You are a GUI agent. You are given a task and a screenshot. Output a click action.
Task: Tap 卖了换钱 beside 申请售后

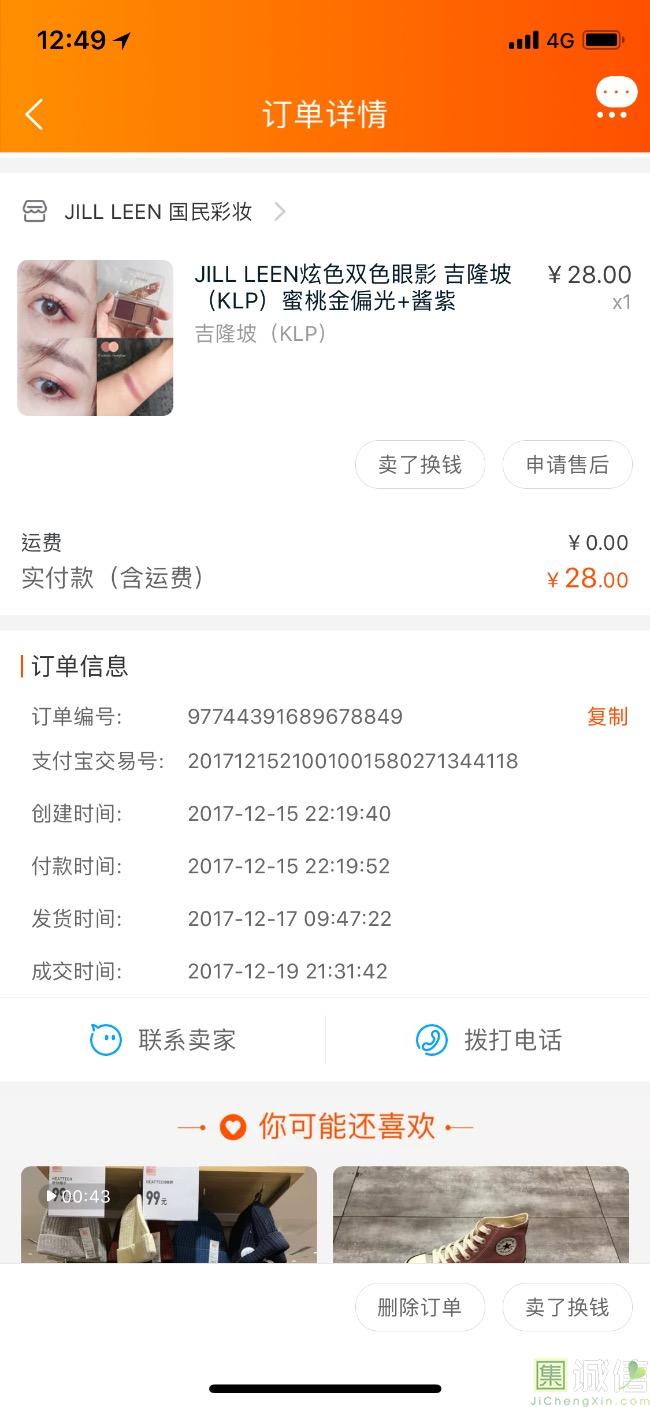click(420, 465)
